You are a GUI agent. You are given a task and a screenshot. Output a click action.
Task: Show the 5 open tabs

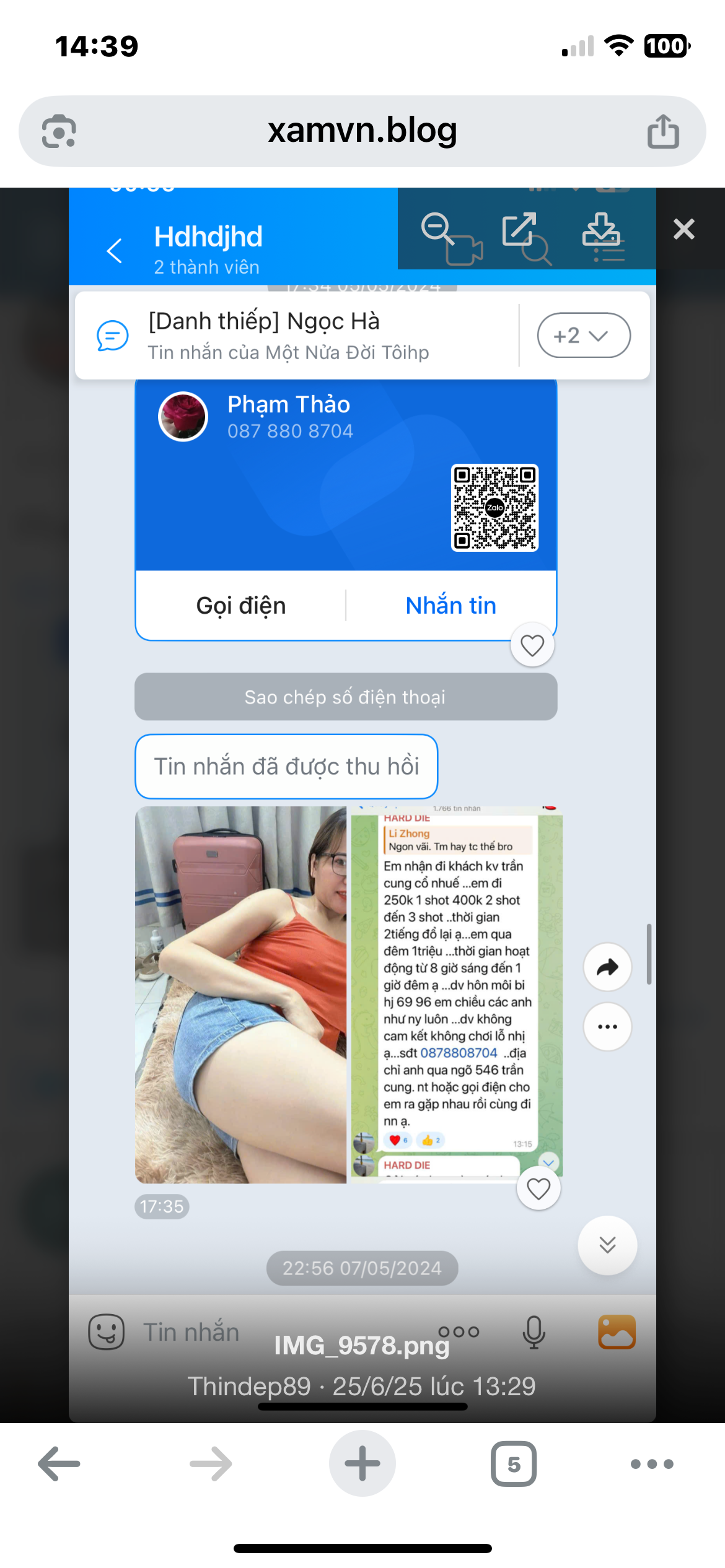tap(514, 1464)
